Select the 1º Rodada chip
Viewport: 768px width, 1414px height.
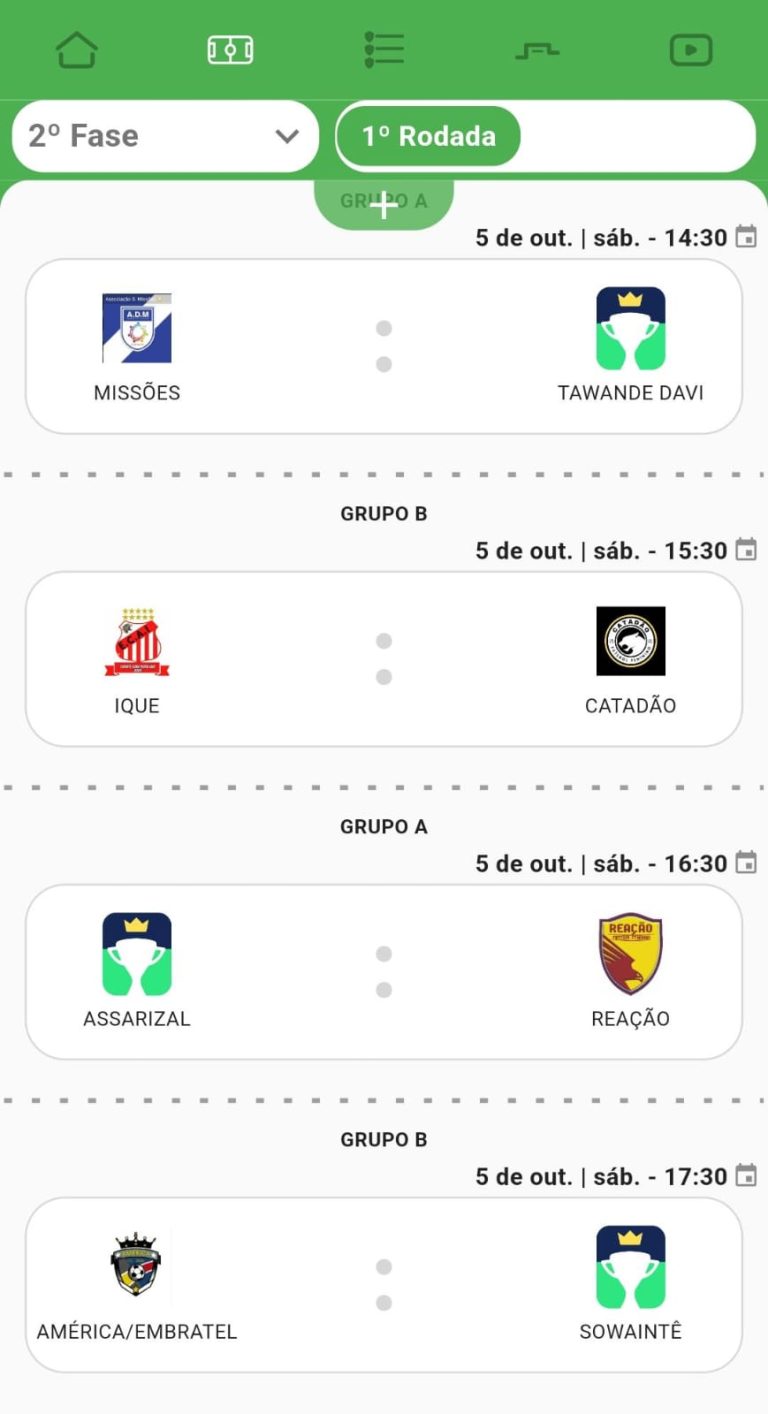point(428,136)
